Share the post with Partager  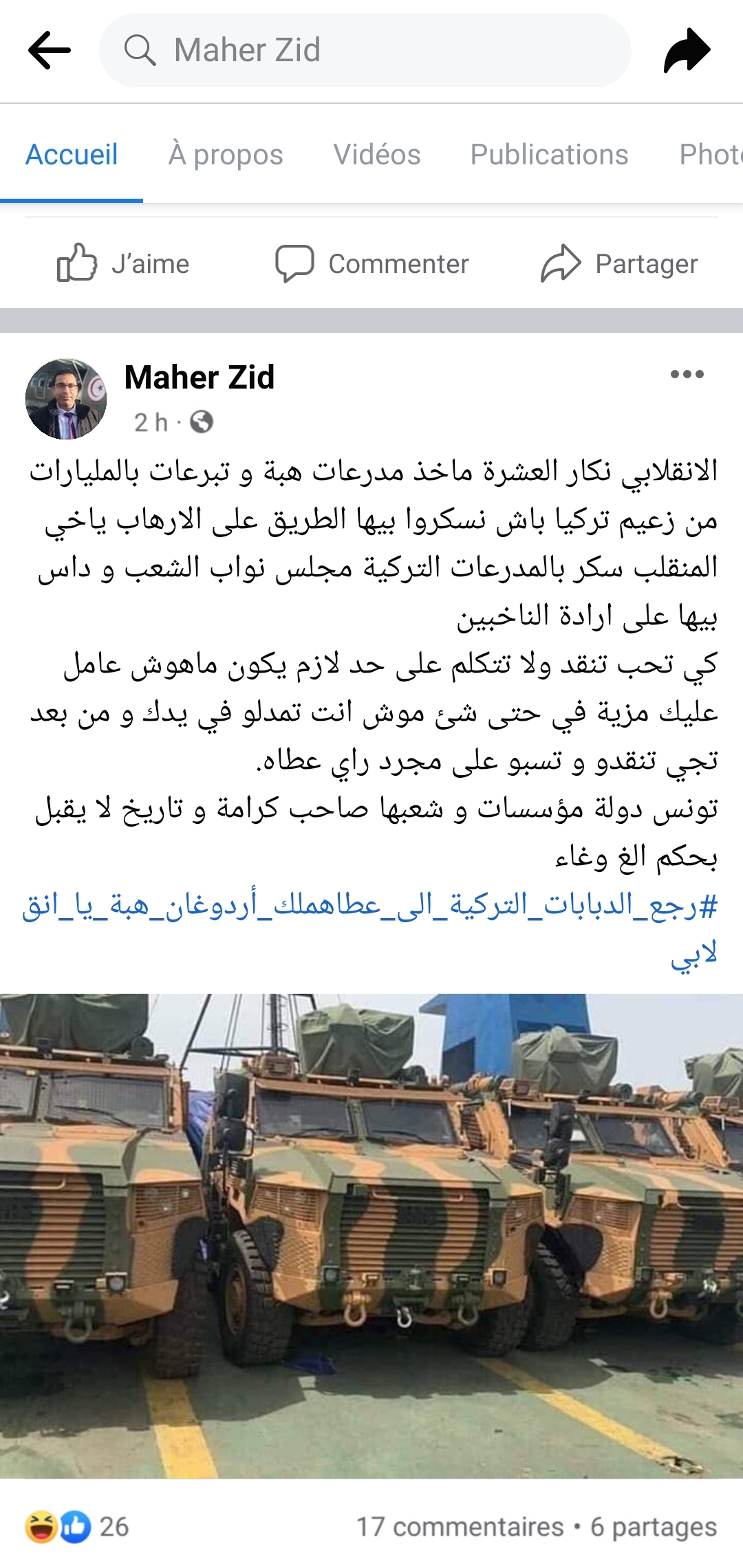point(619,263)
